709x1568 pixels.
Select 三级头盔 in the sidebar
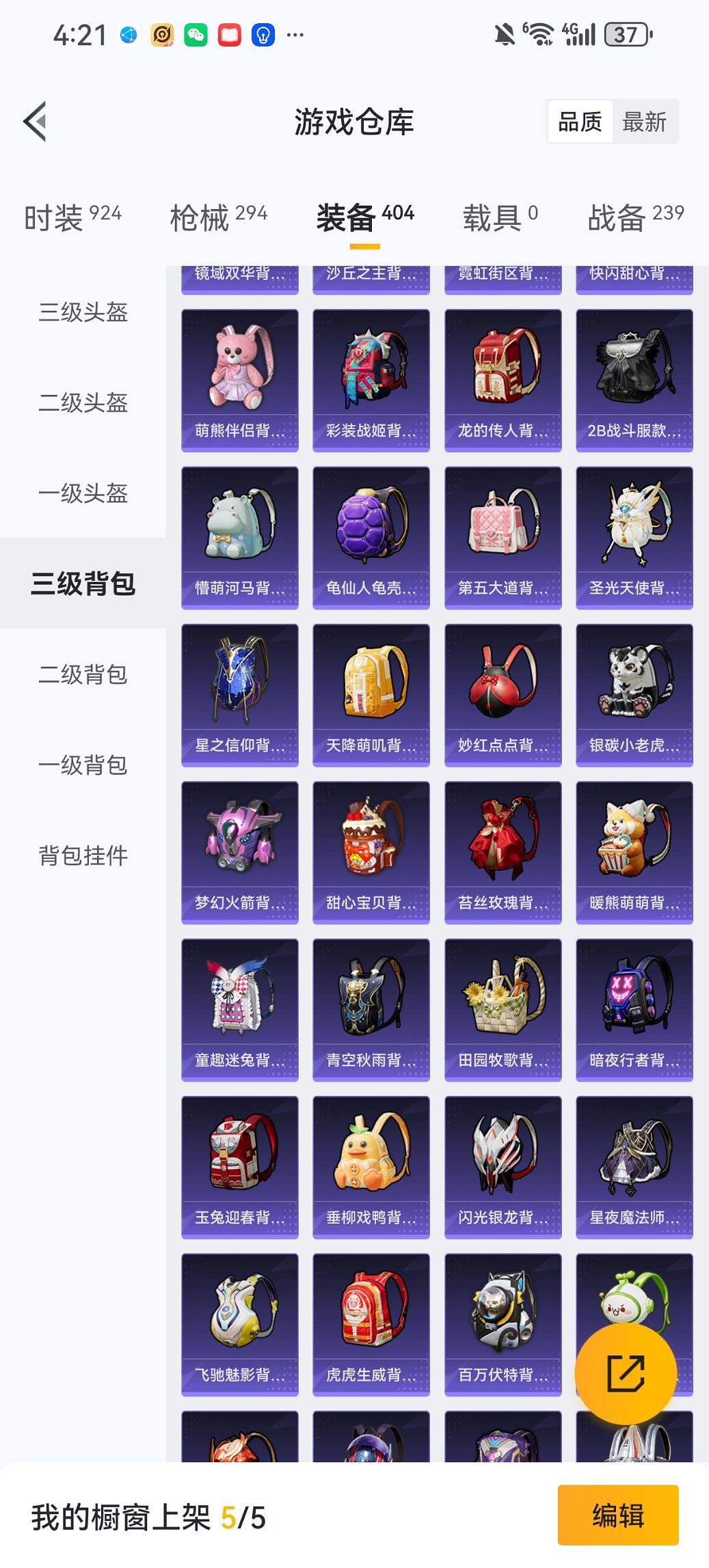pyautogui.click(x=82, y=314)
